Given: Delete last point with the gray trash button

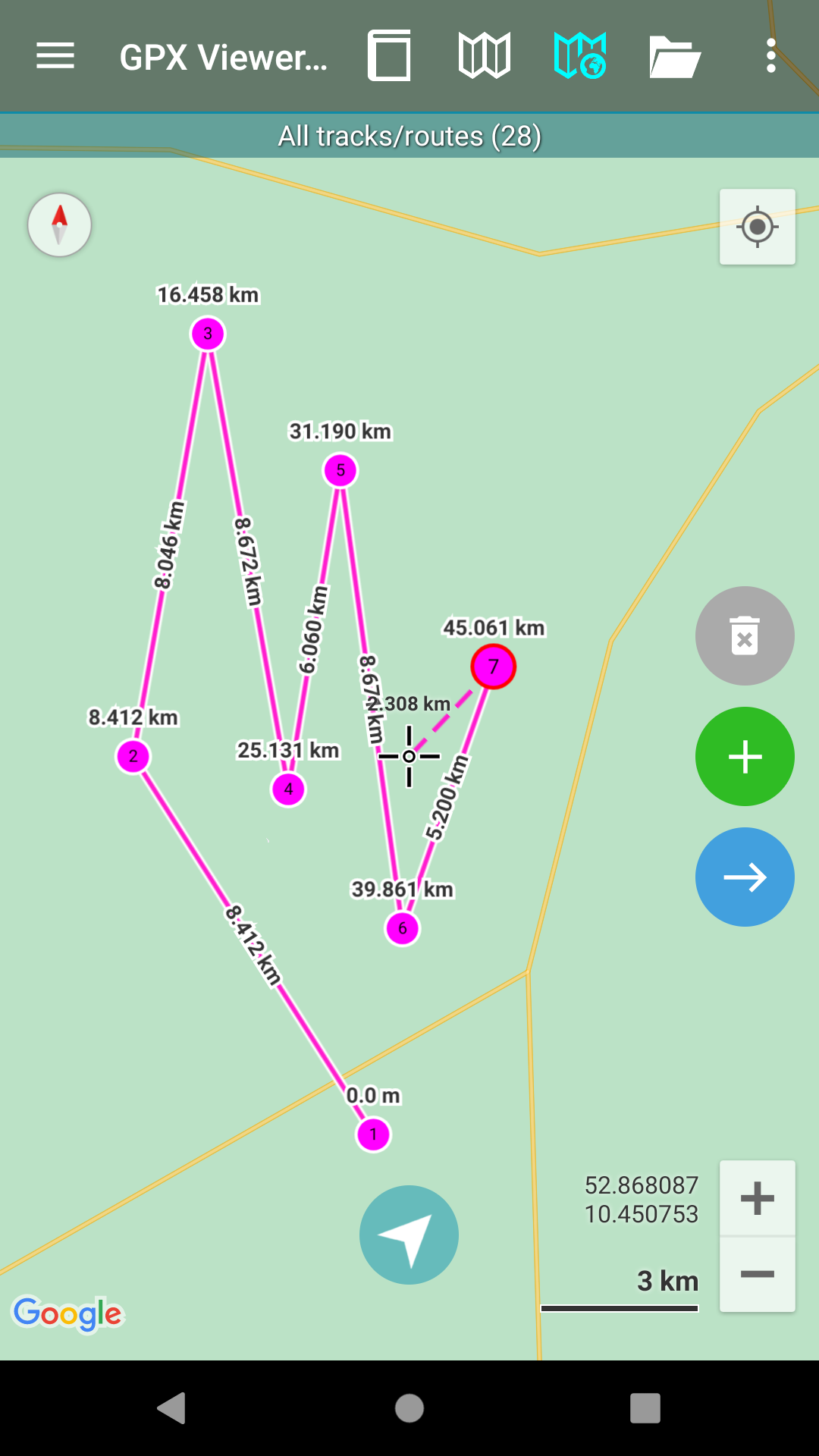Looking at the screenshot, I should pyautogui.click(x=745, y=635).
